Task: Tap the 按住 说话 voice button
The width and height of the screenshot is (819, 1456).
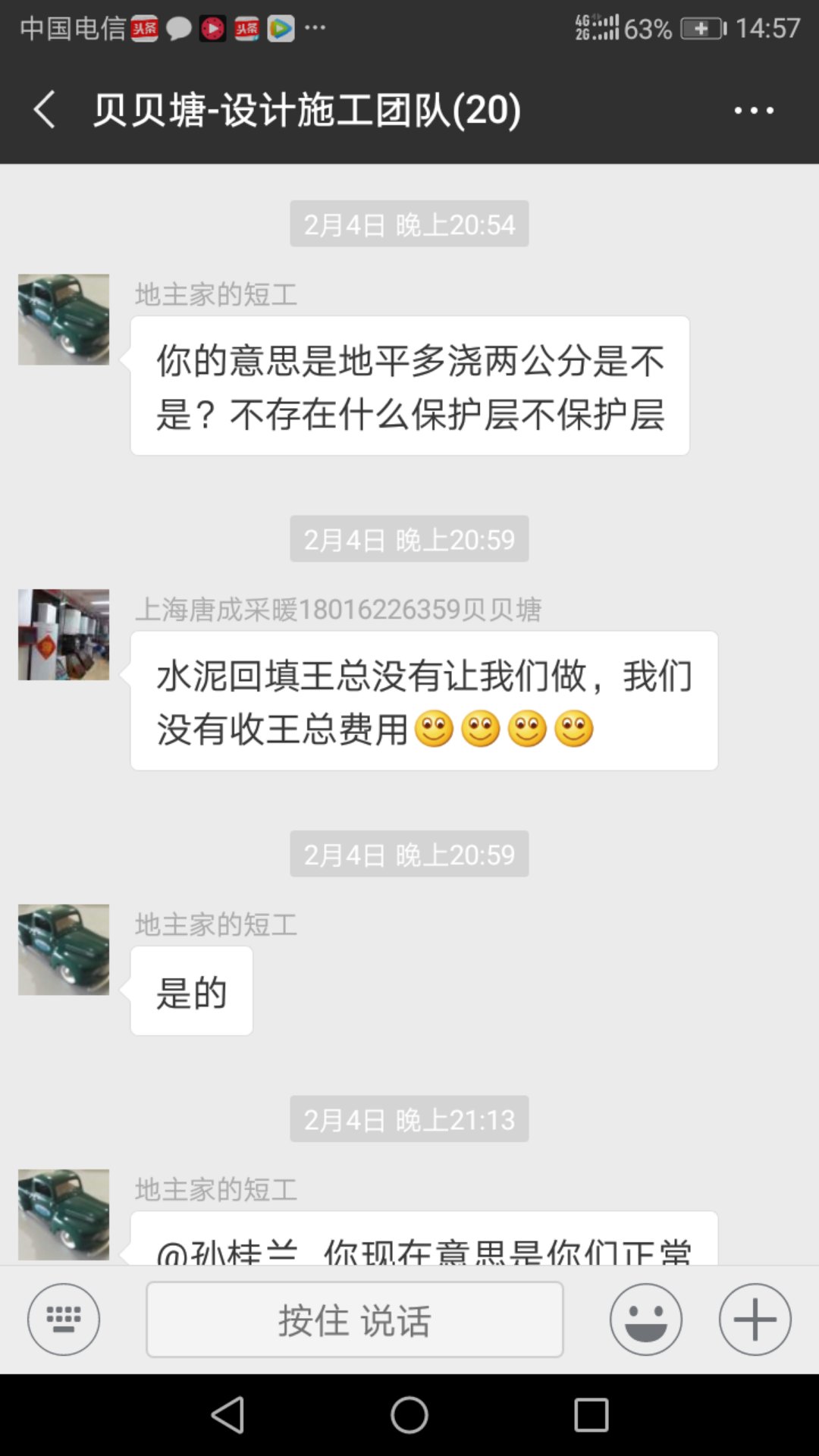Action: click(354, 1319)
